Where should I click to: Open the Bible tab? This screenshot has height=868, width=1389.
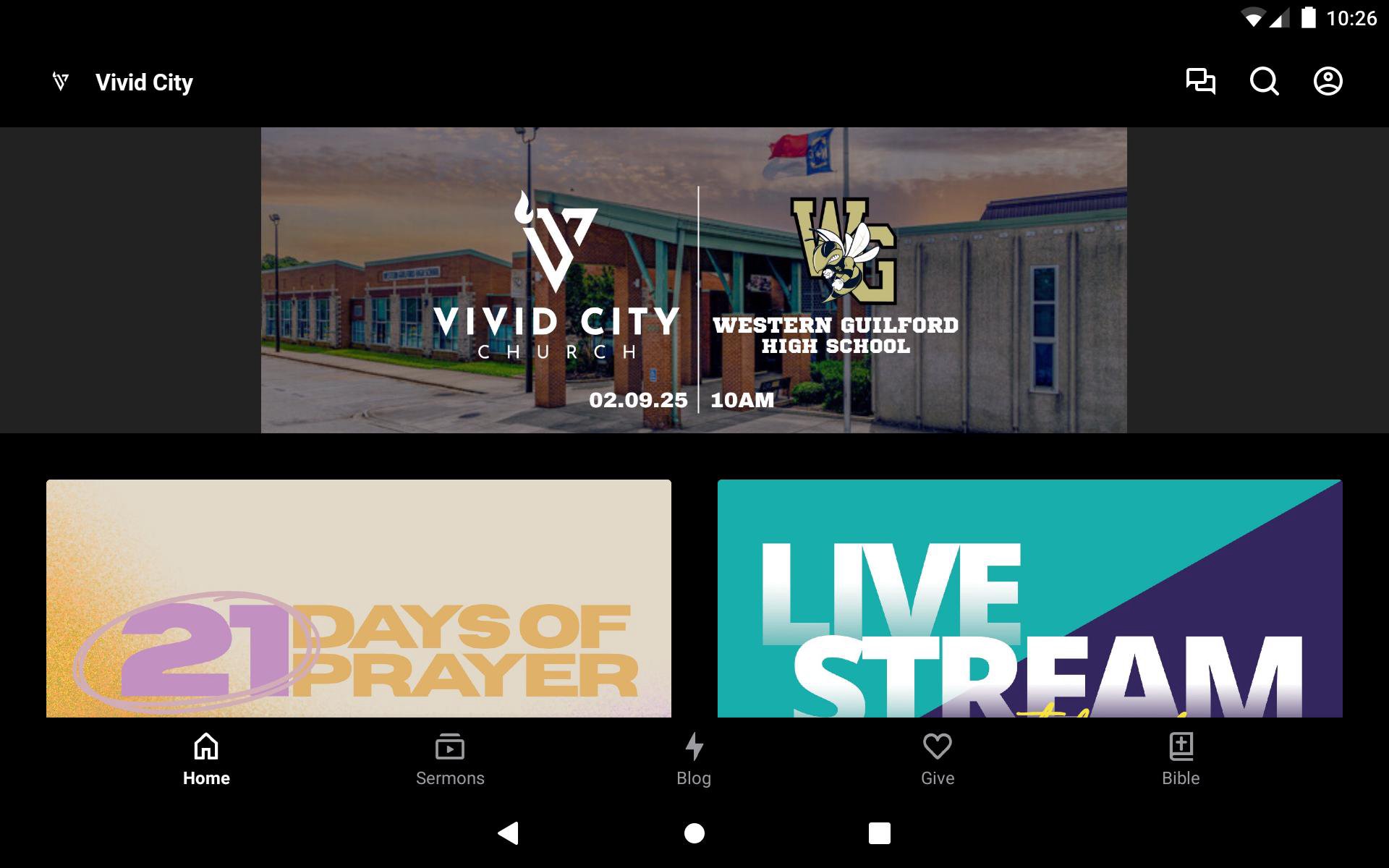tap(1181, 759)
